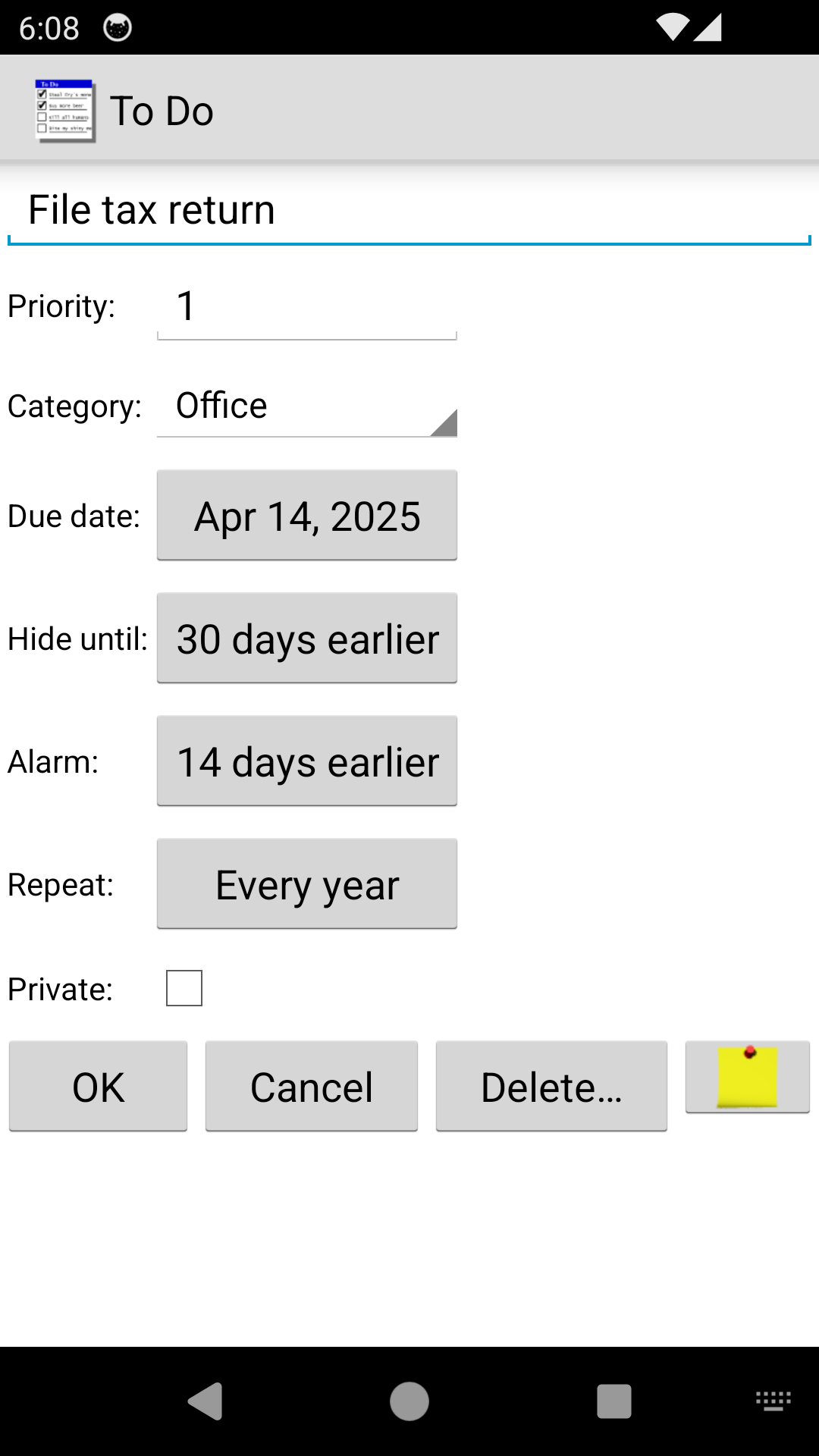
Task: Confirm the task with OK
Action: click(98, 1087)
